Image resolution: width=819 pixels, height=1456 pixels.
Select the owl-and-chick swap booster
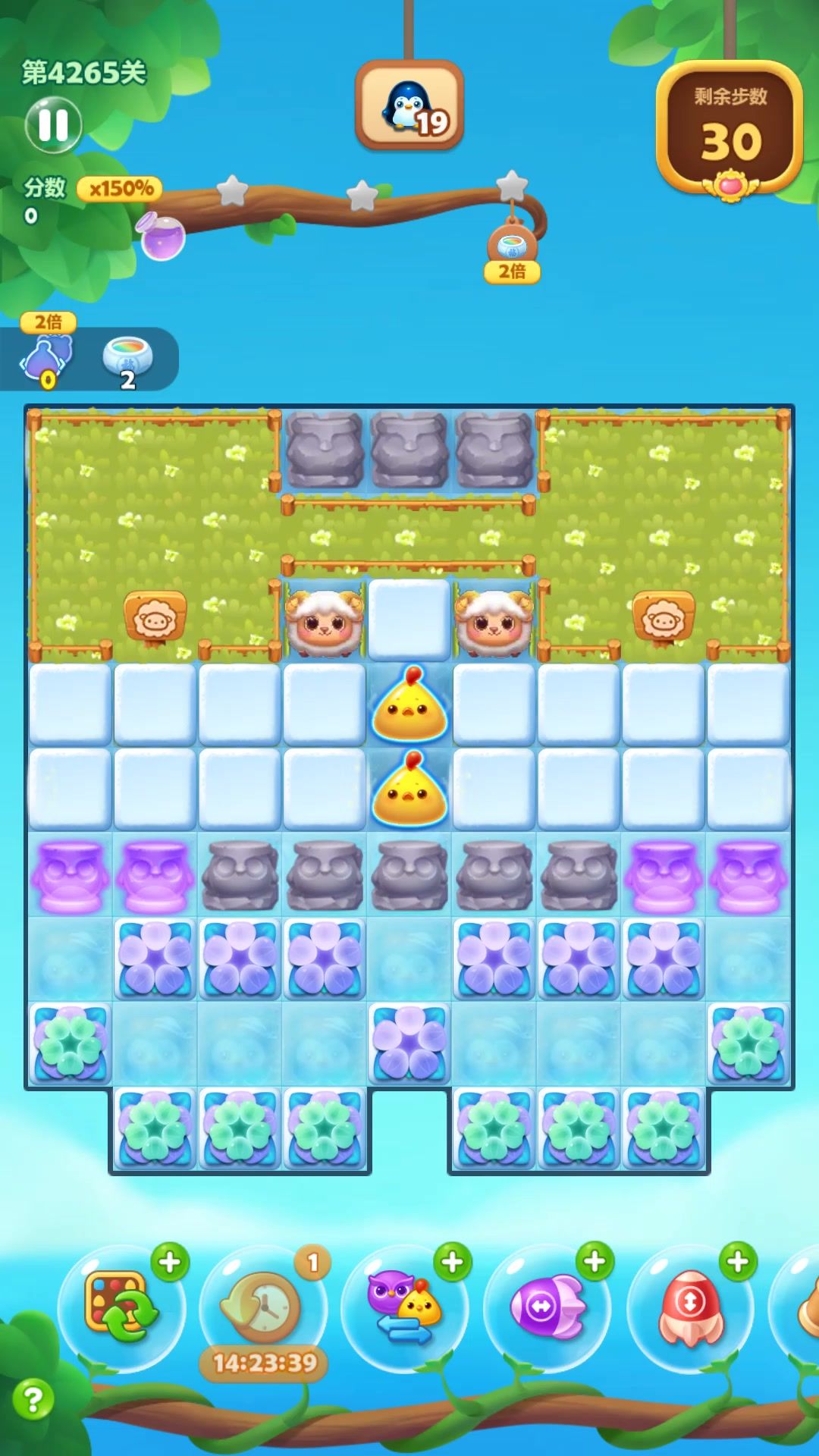point(404,1306)
